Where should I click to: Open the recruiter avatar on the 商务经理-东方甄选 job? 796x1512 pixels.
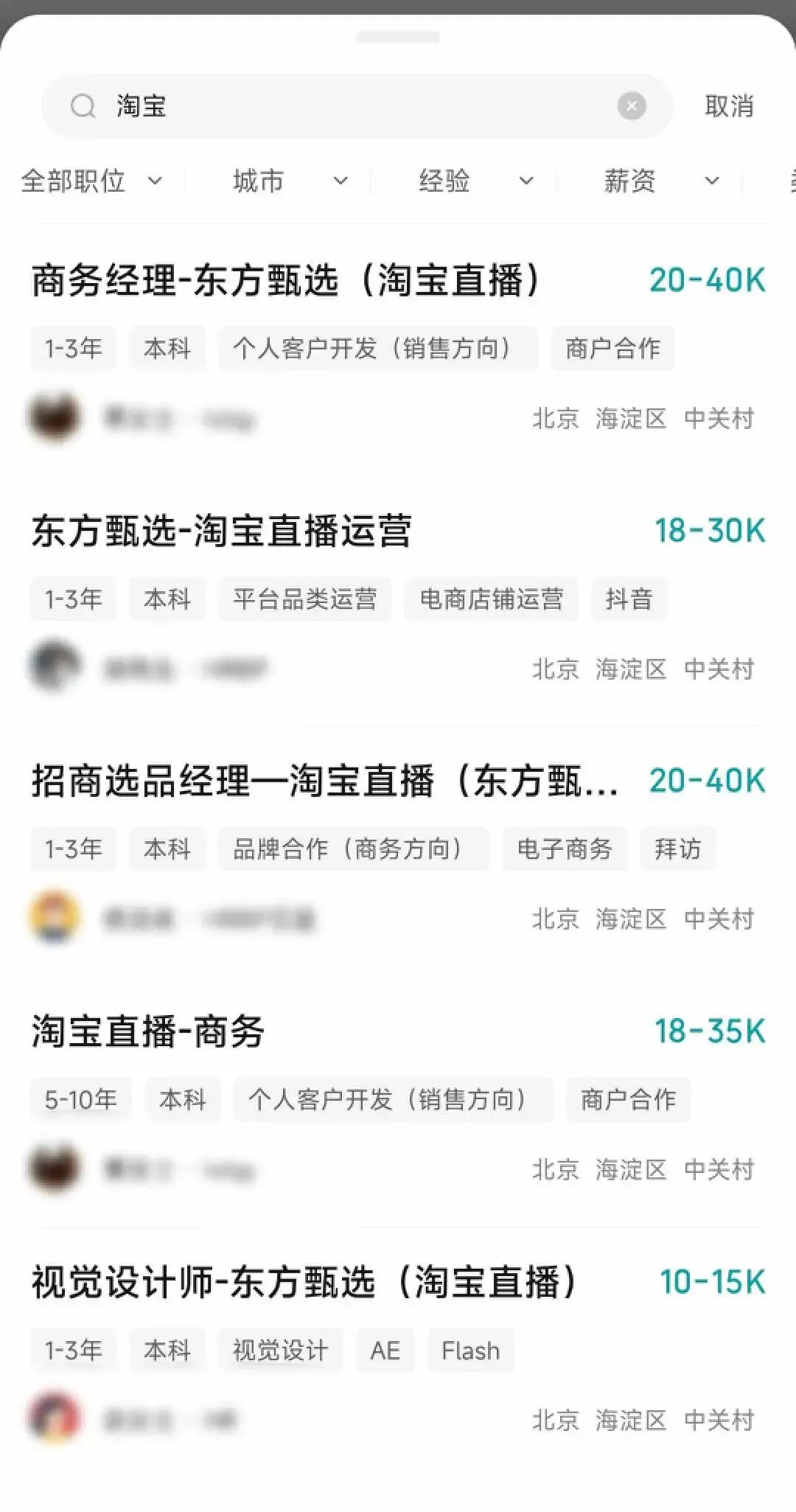pos(55,417)
